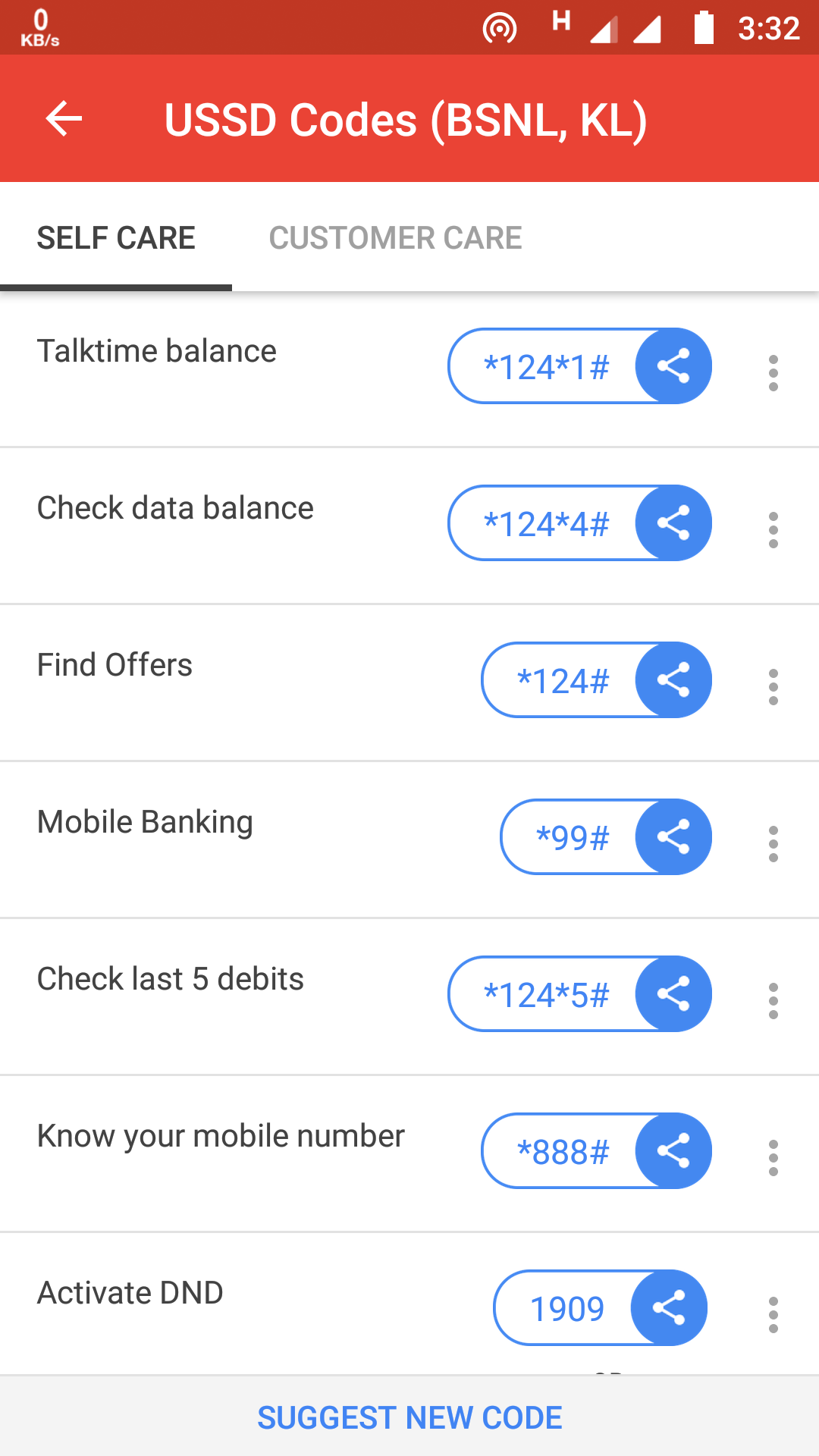
Task: Dial the Mobile Banking code *99#
Action: click(573, 838)
